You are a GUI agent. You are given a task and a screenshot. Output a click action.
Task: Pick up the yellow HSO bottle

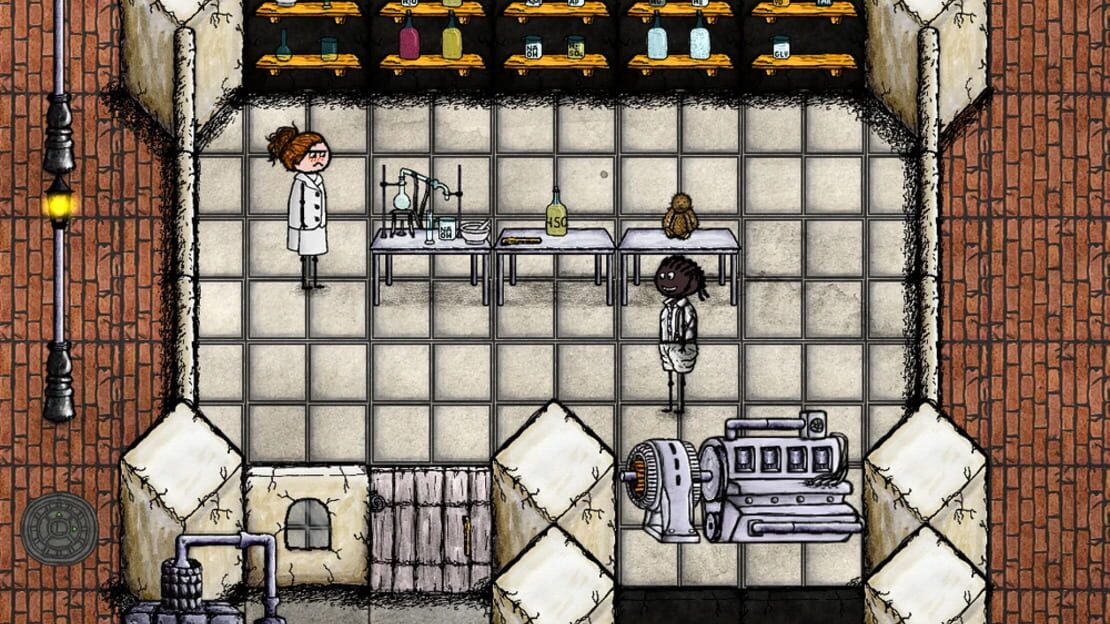(556, 214)
